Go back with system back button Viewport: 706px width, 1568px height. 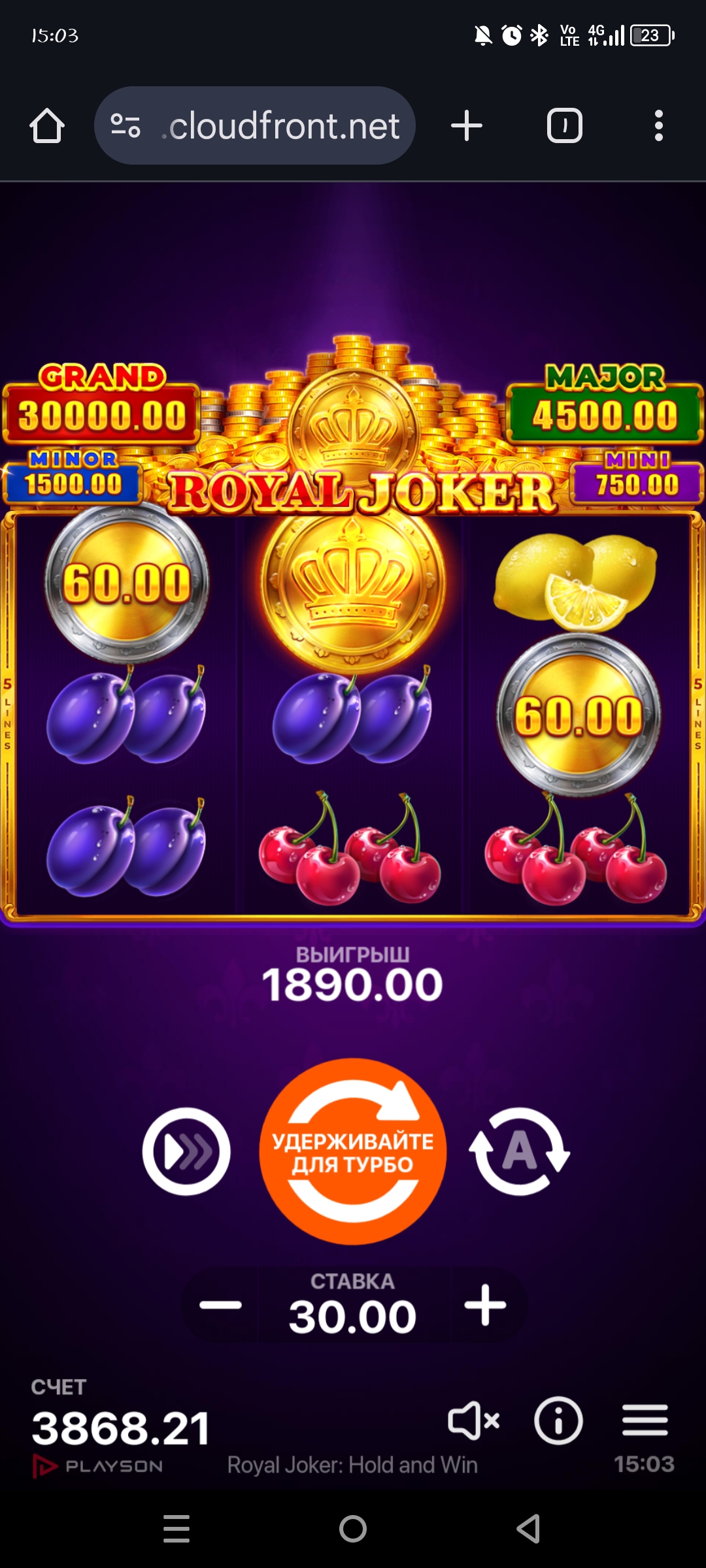point(528,1529)
